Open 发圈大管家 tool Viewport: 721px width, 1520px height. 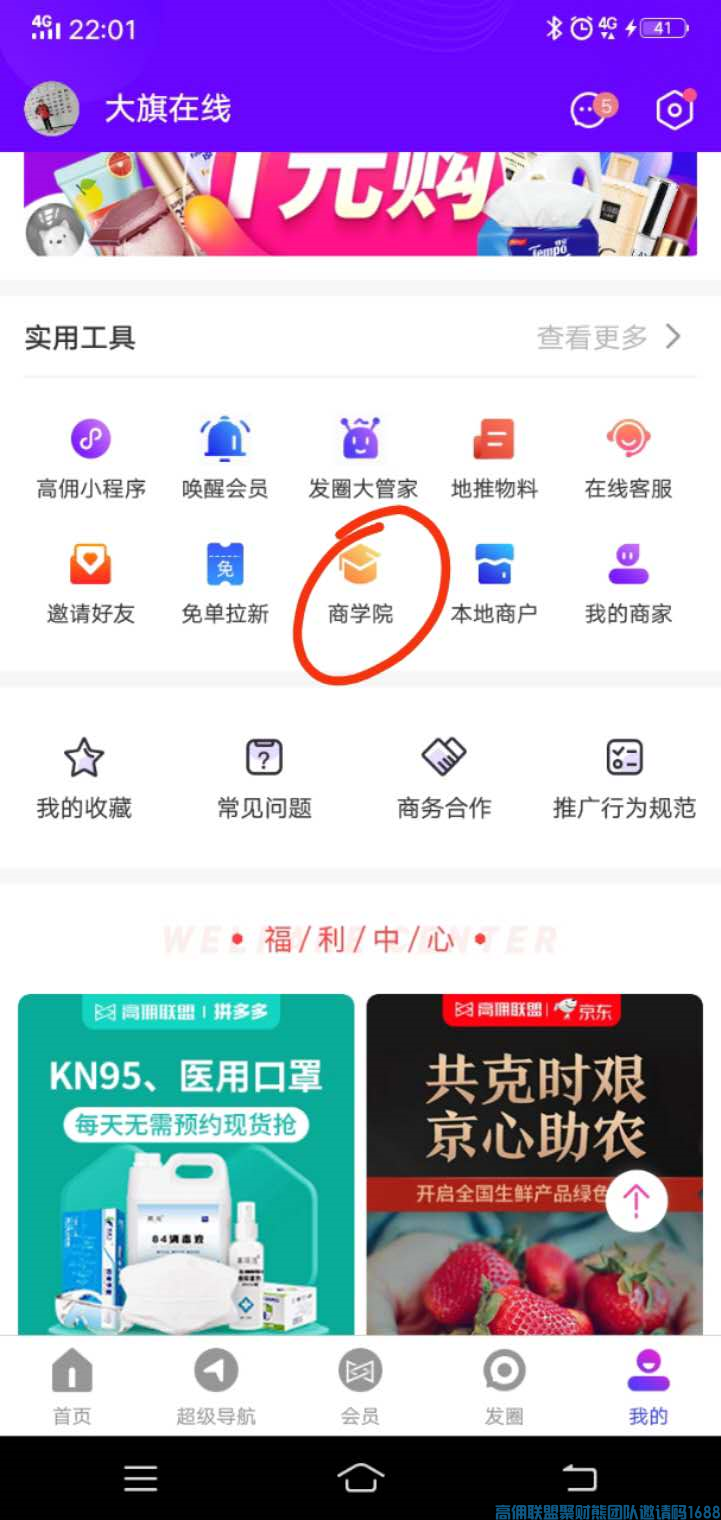362,460
